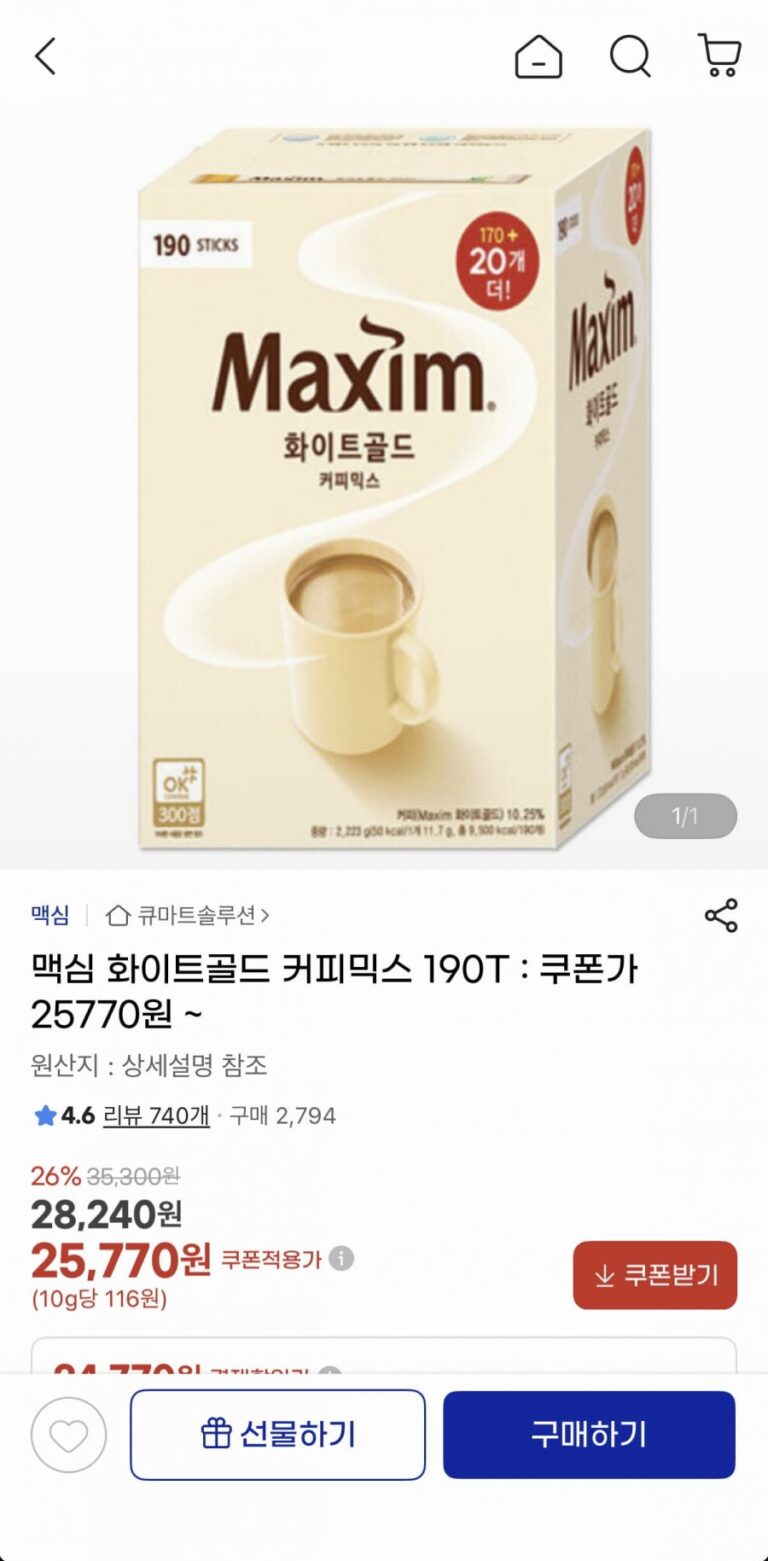768x1561 pixels.
Task: Tap the 쿠폰받기 button
Action: [655, 1275]
